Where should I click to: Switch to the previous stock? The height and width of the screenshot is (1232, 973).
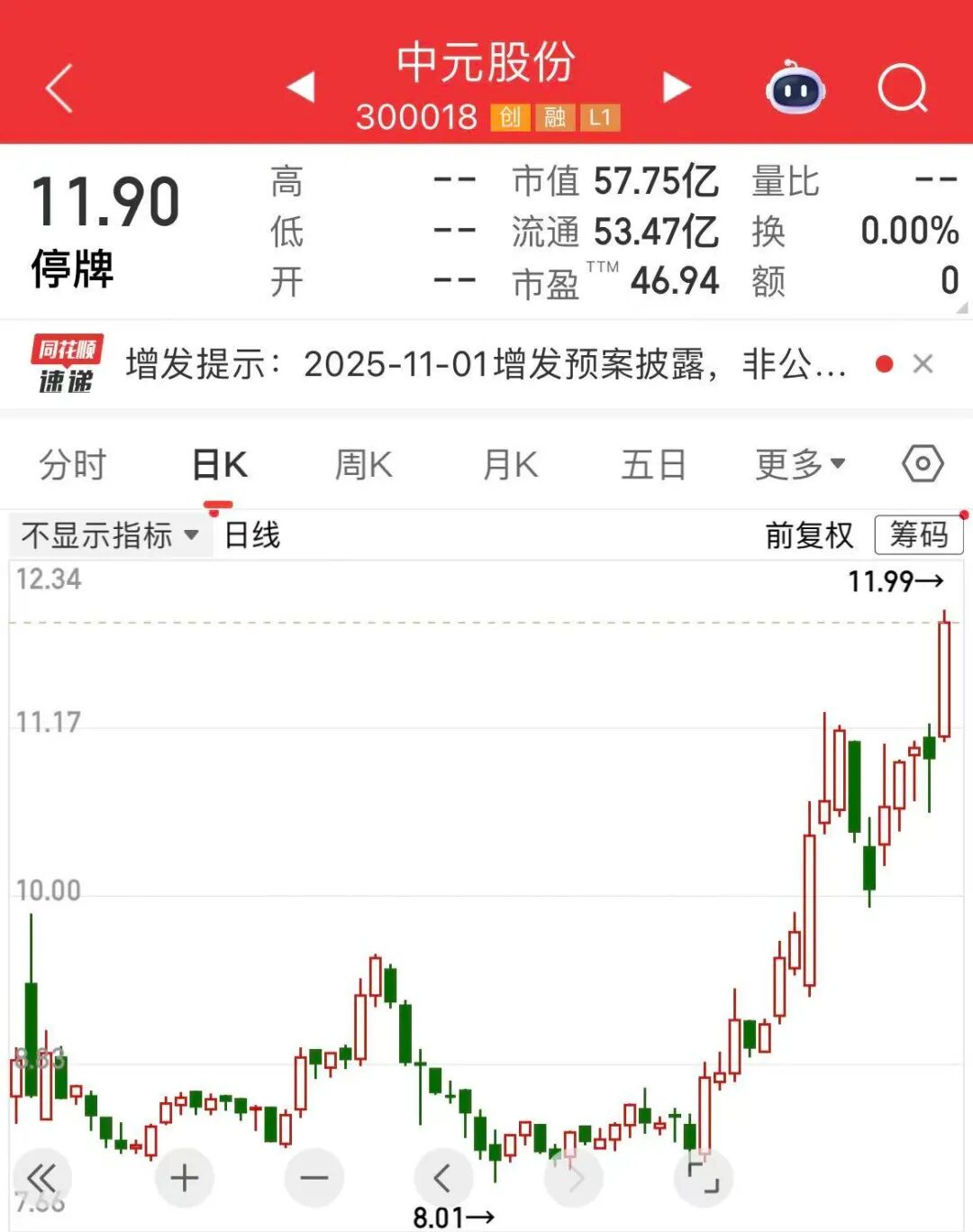pyautogui.click(x=301, y=87)
